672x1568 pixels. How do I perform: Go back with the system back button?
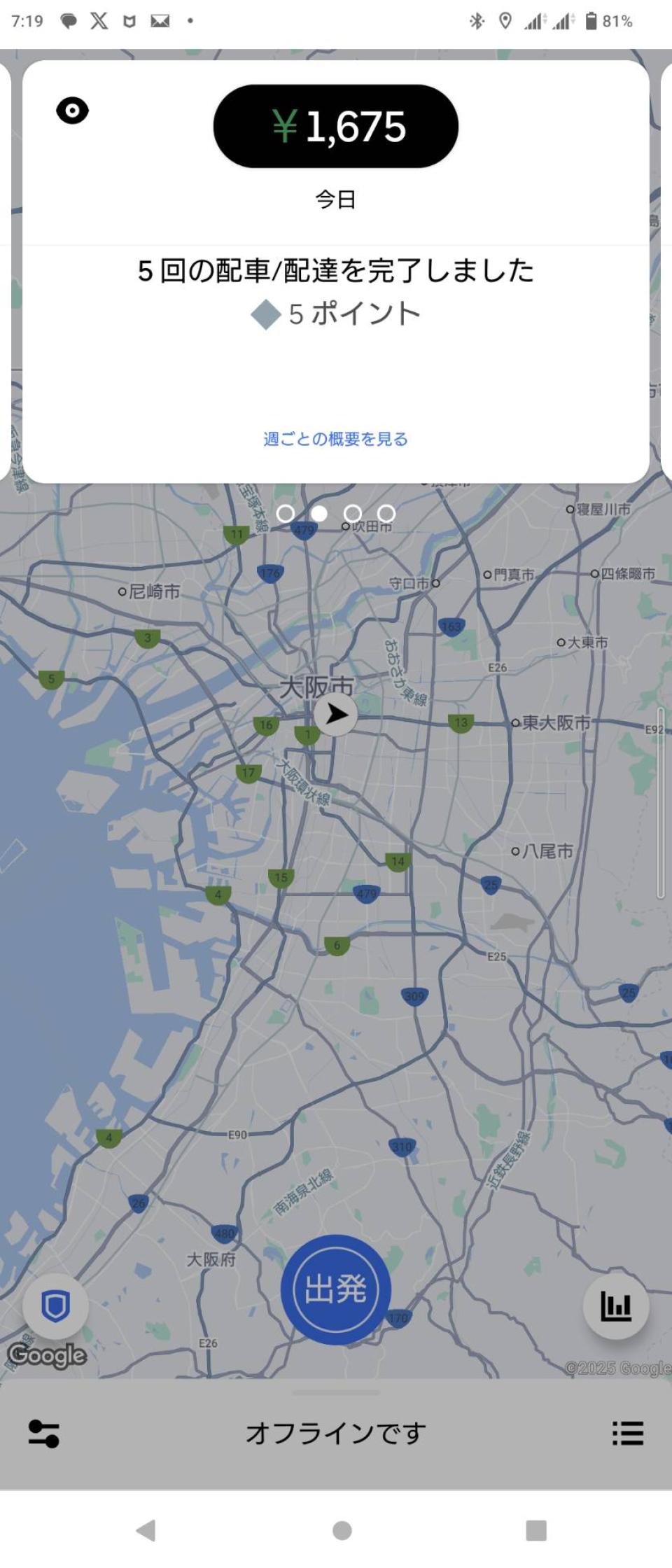(145, 1530)
